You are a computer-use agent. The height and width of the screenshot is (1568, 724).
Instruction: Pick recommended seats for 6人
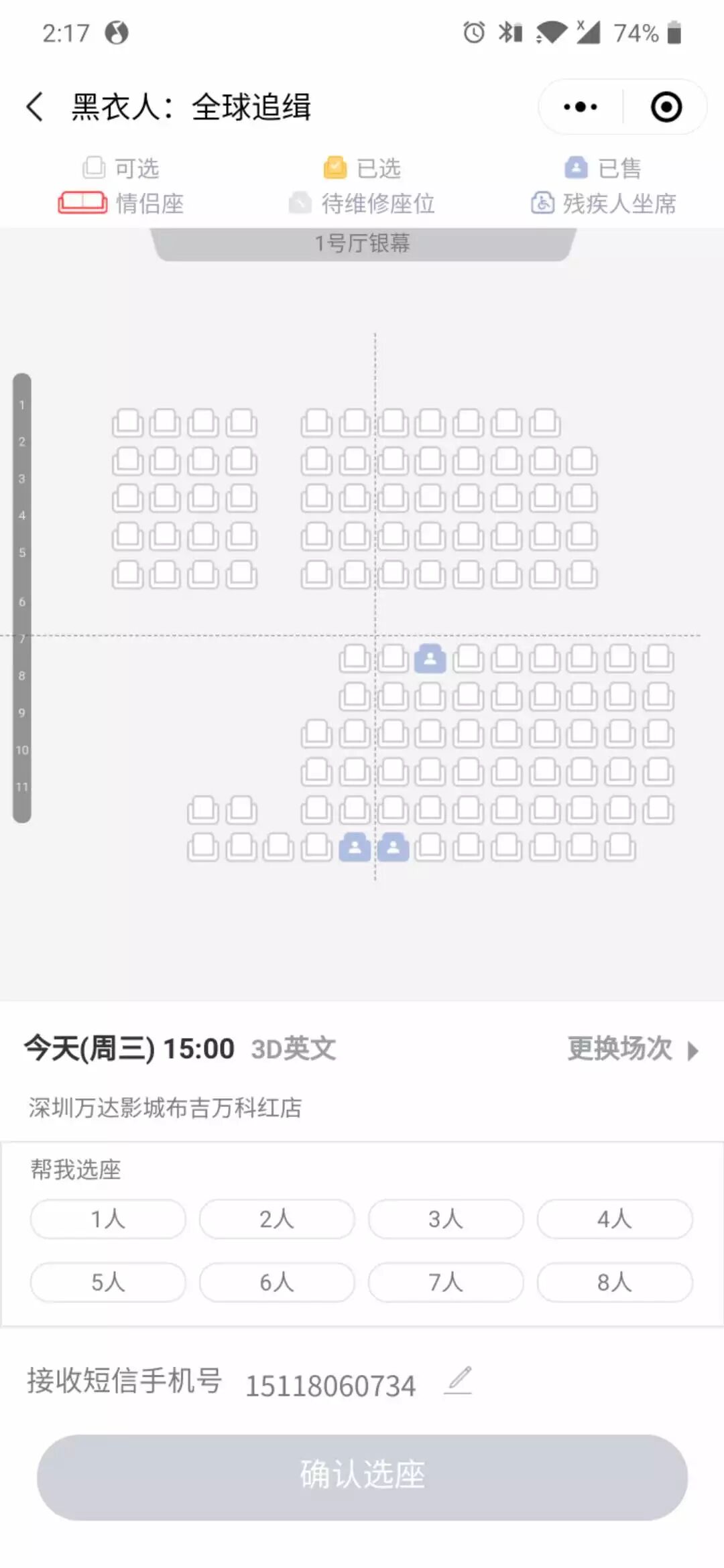click(x=277, y=1282)
